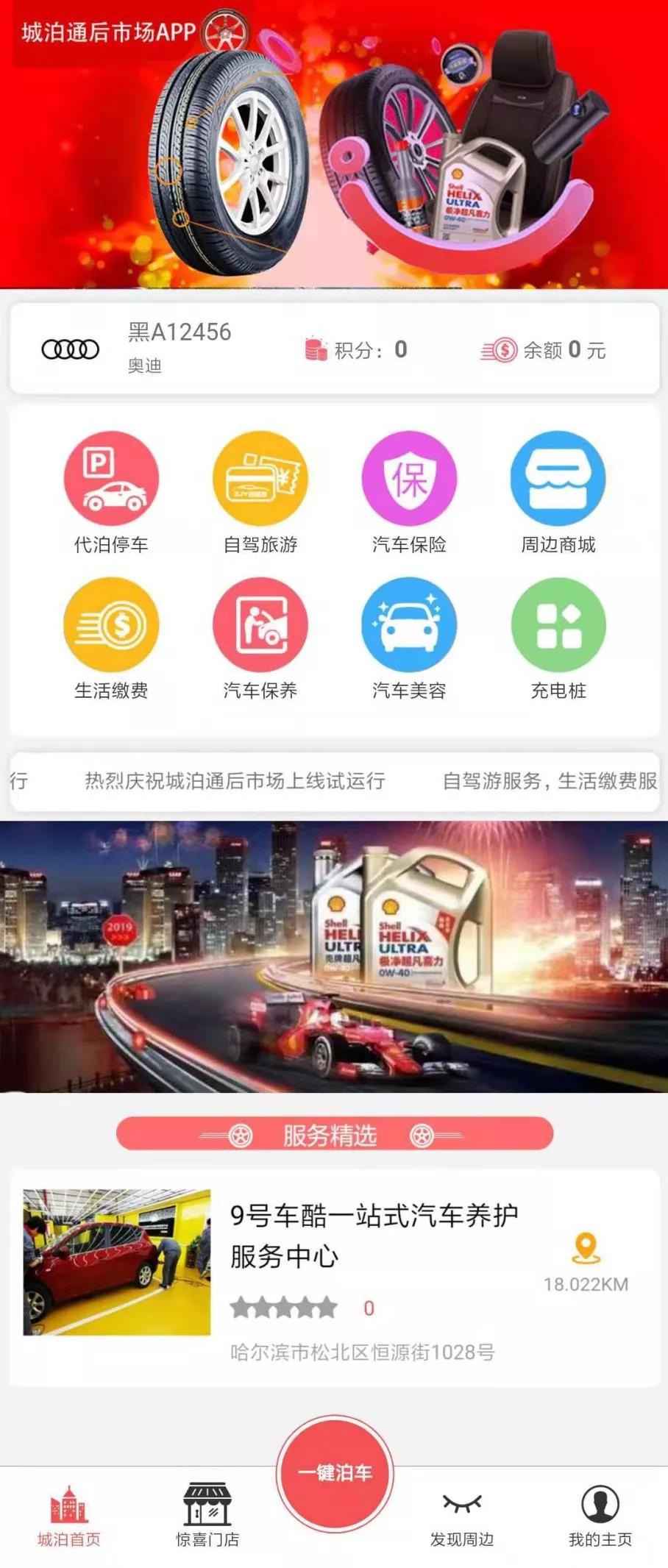
Task: Open scrolling announcement 热烈庆祝城泊通后市场上线试运行
Action: 235,781
